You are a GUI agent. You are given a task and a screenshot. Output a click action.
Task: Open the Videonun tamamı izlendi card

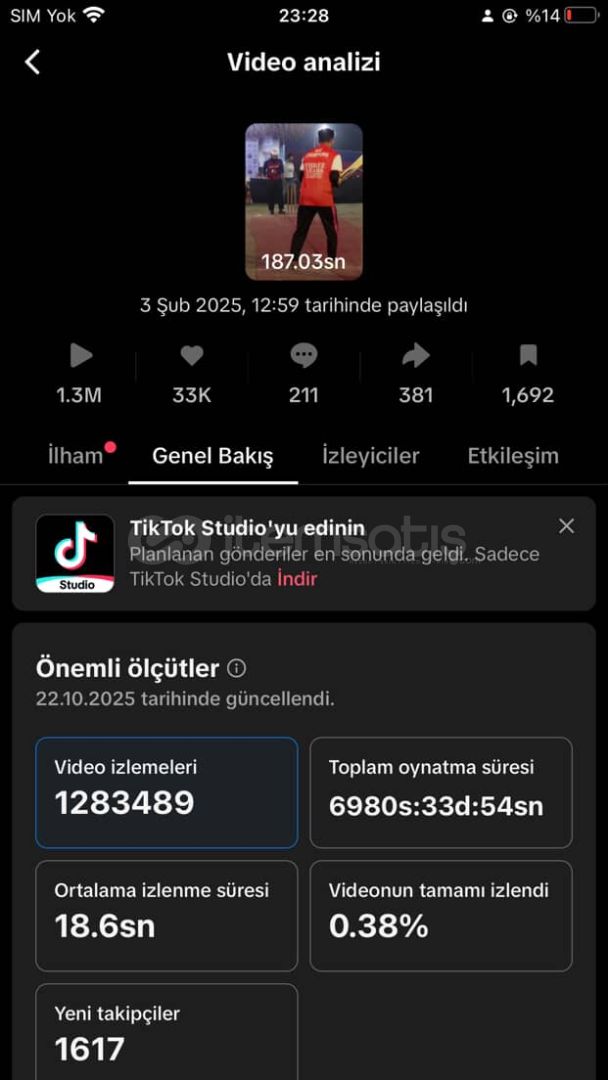441,915
